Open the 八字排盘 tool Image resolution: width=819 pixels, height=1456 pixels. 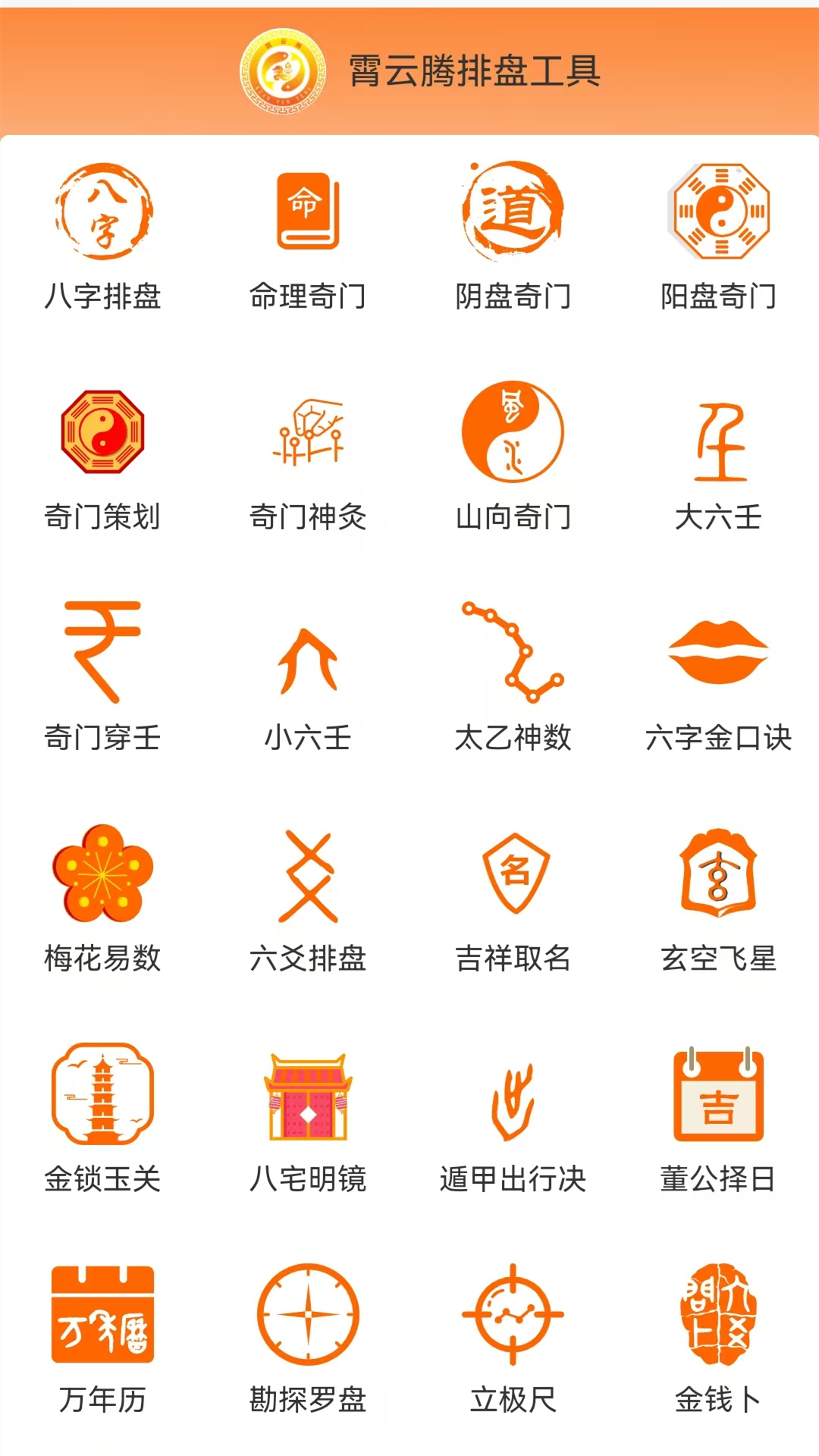102,215
